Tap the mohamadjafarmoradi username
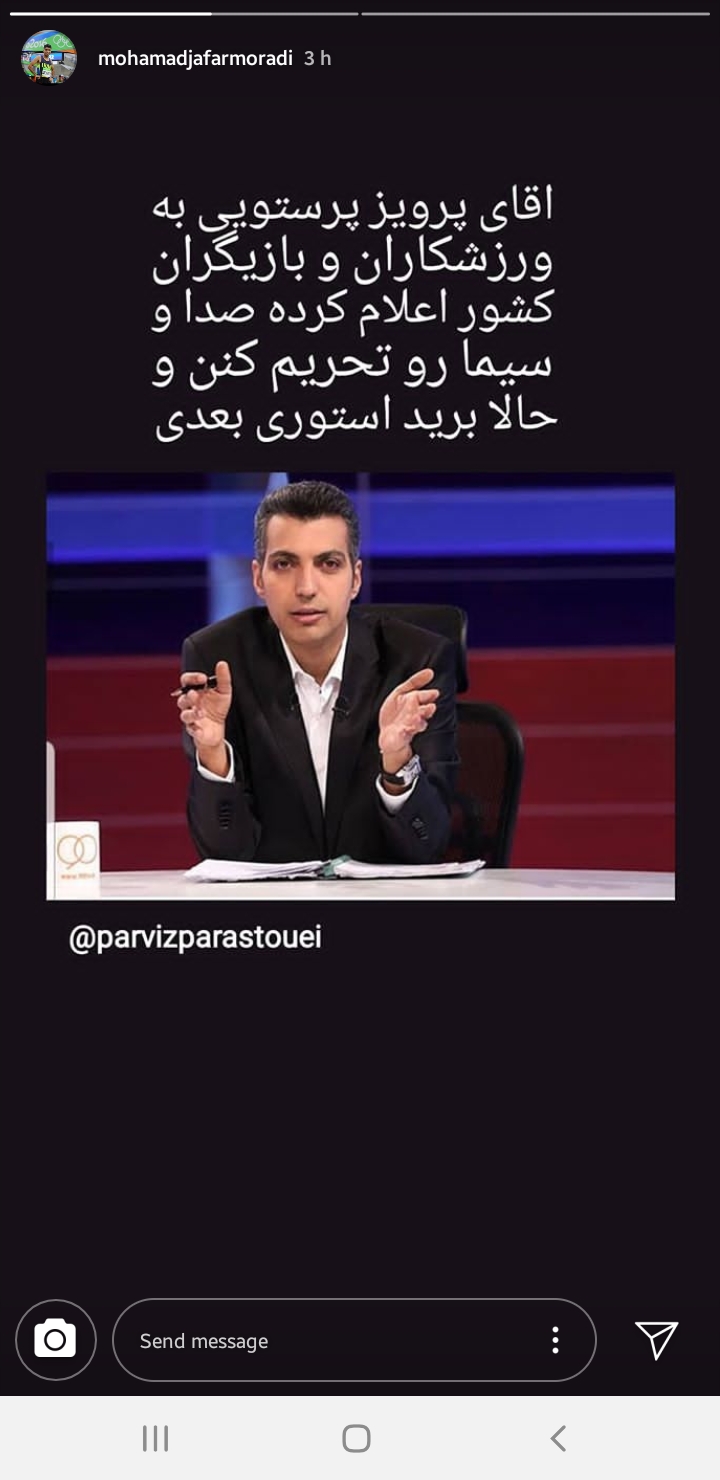This screenshot has height=1480, width=720. (x=195, y=58)
